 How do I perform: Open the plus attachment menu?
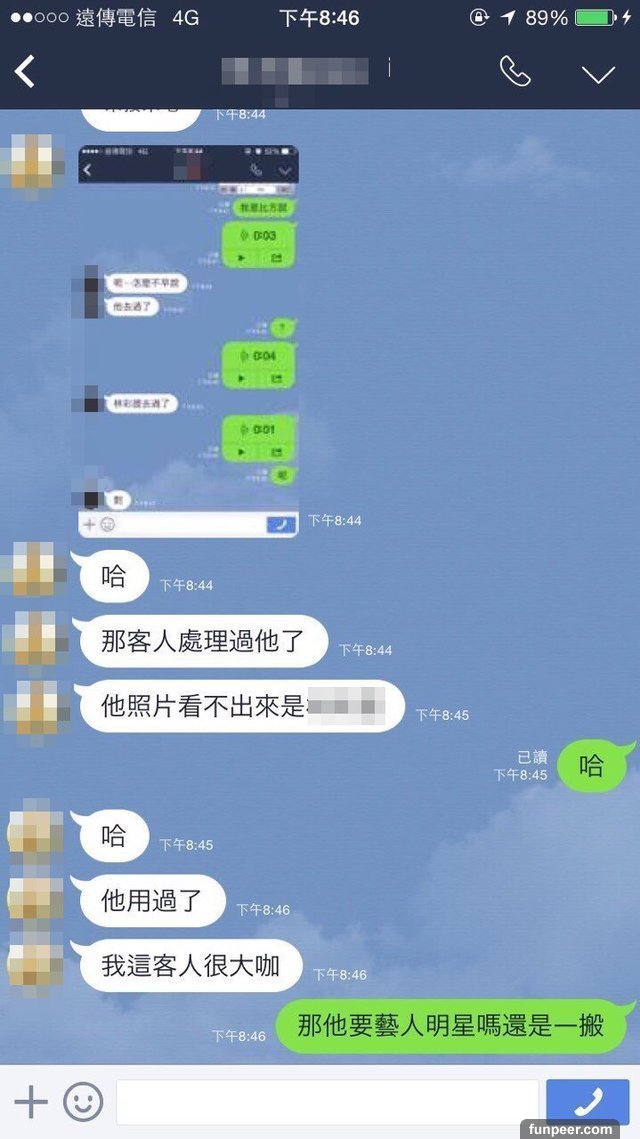coord(30,1102)
